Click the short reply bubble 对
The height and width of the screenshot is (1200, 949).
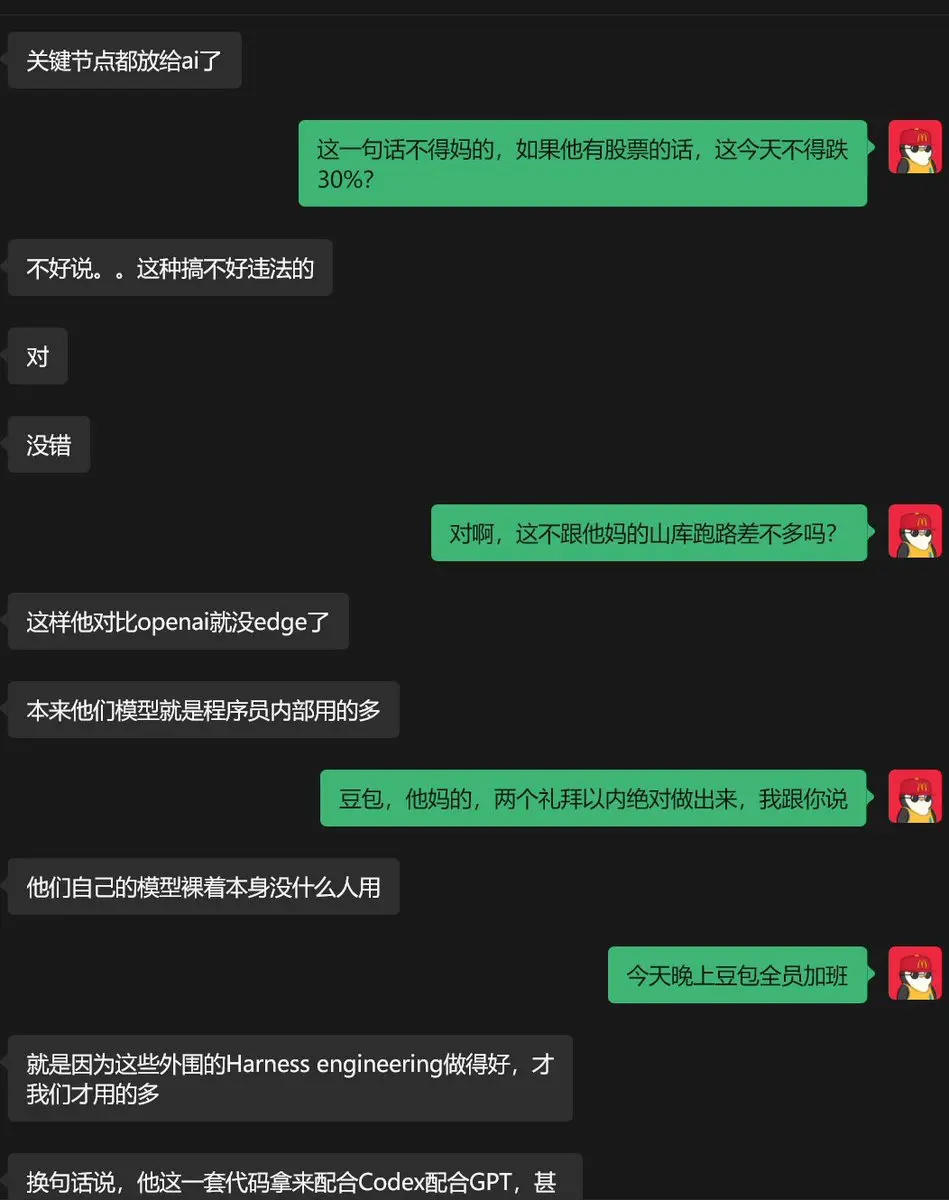(x=37, y=356)
